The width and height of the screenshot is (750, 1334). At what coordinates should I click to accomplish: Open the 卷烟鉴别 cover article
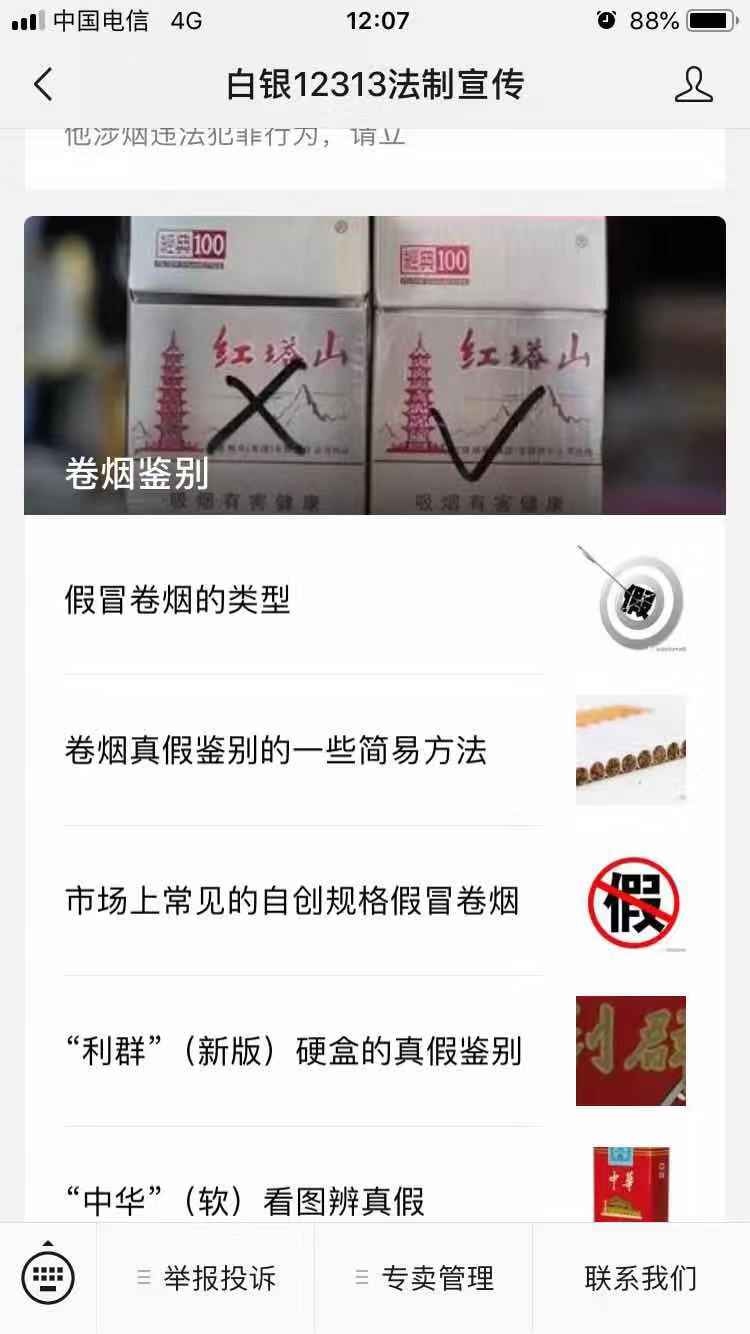click(375, 365)
